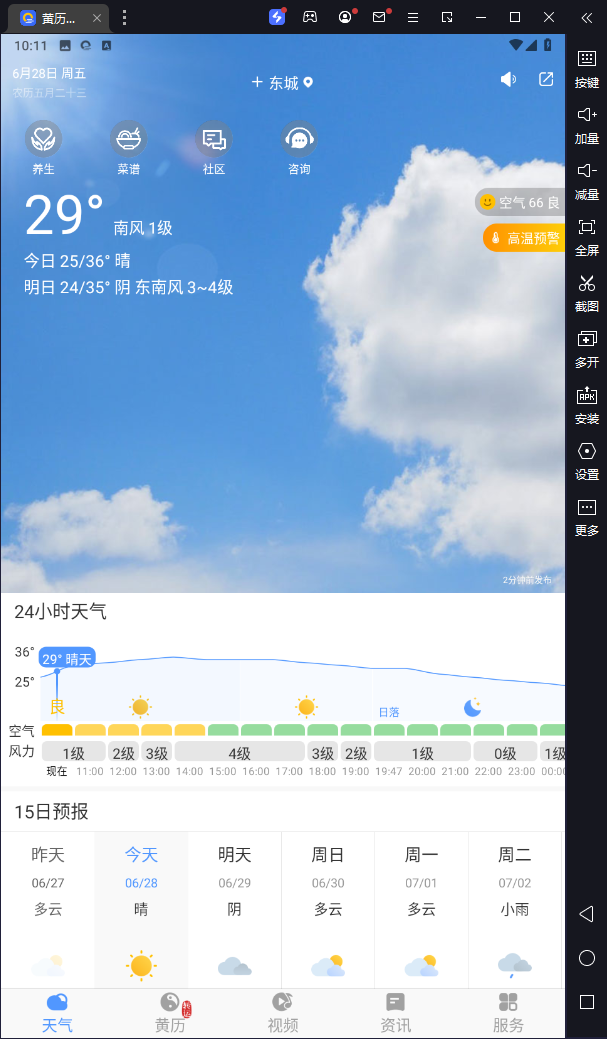
Task: Share the weather with the share icon
Action: (546, 80)
